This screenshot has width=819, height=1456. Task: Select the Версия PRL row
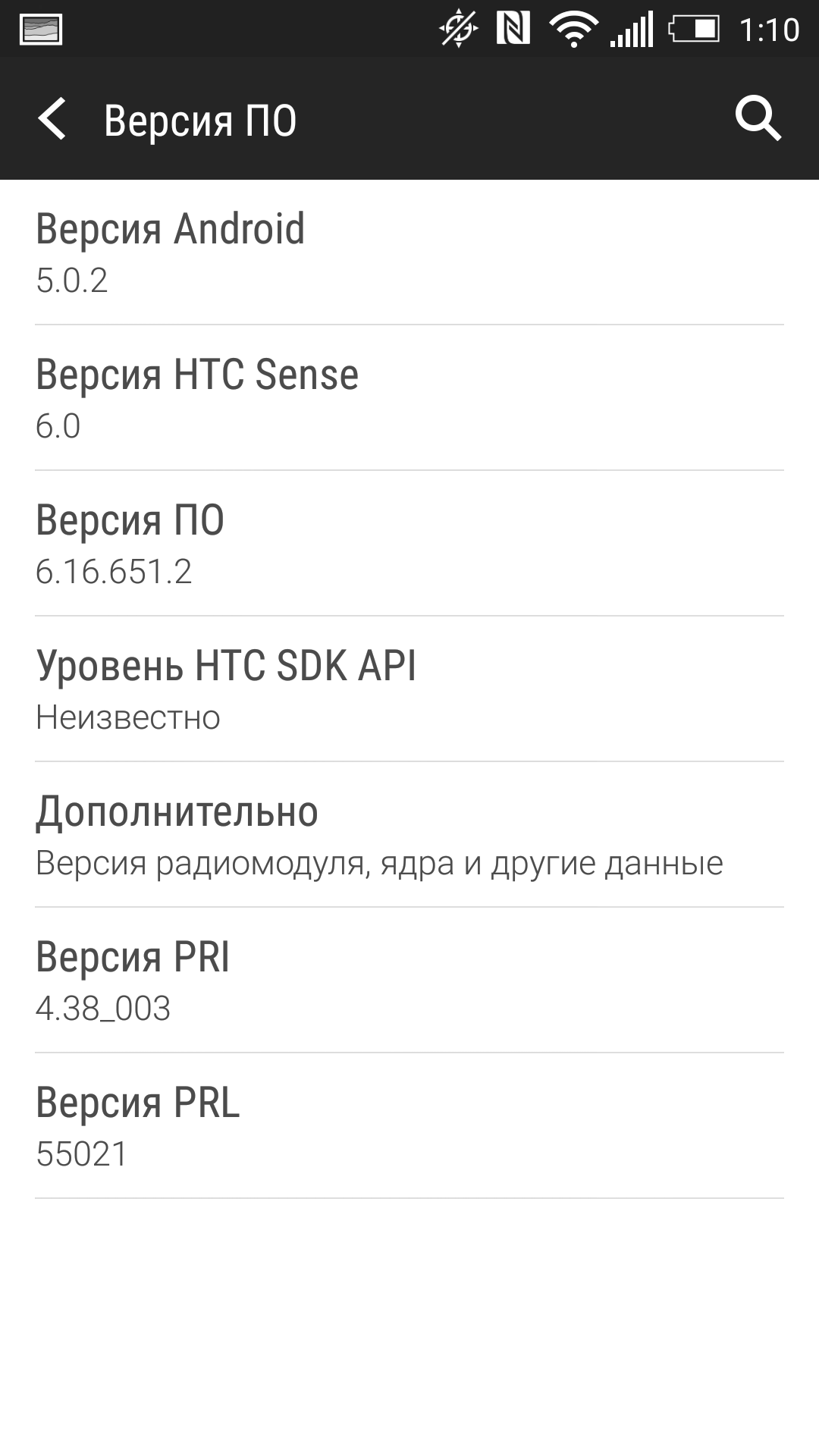409,1126
